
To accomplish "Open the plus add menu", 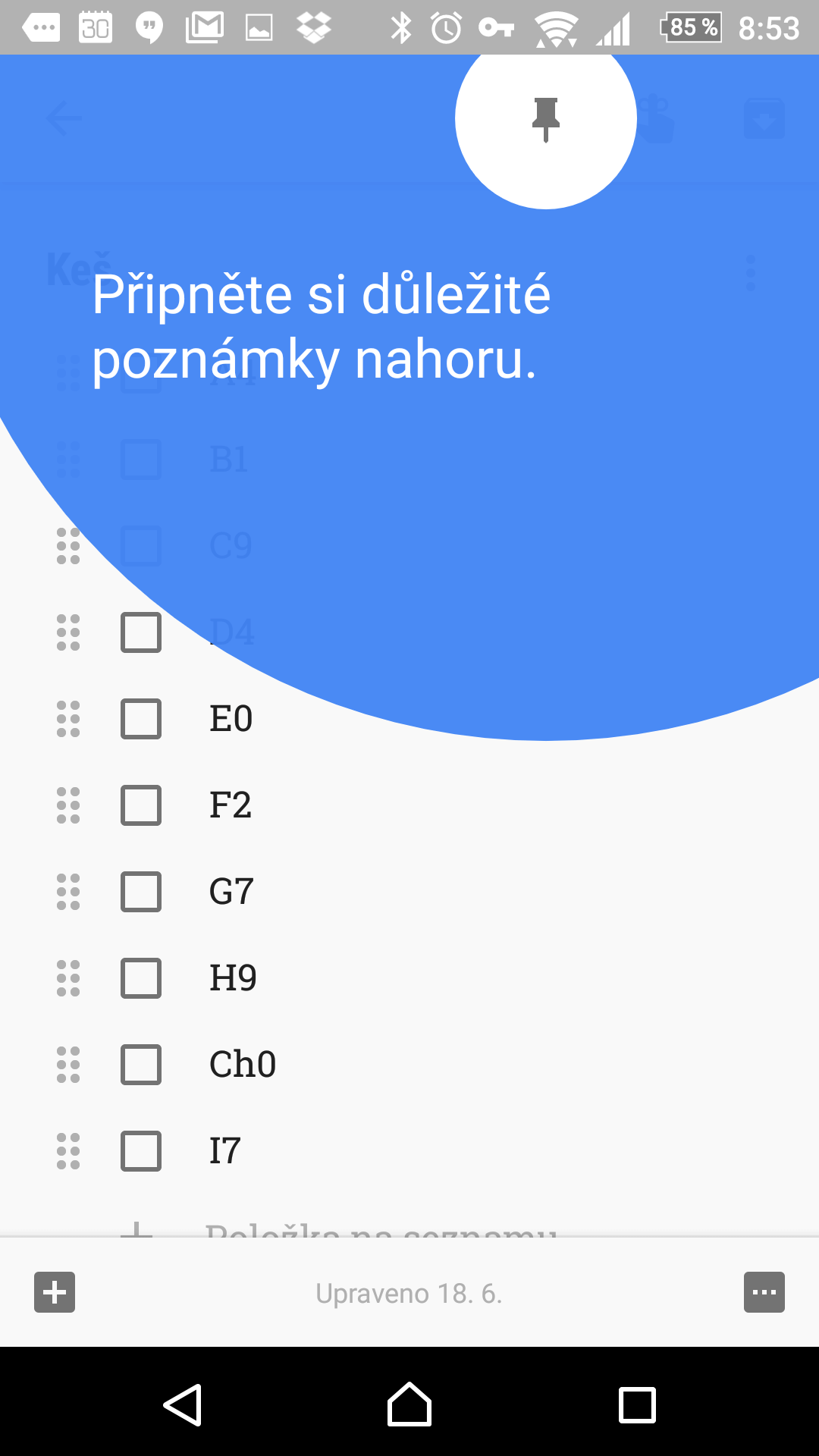I will pyautogui.click(x=55, y=1292).
